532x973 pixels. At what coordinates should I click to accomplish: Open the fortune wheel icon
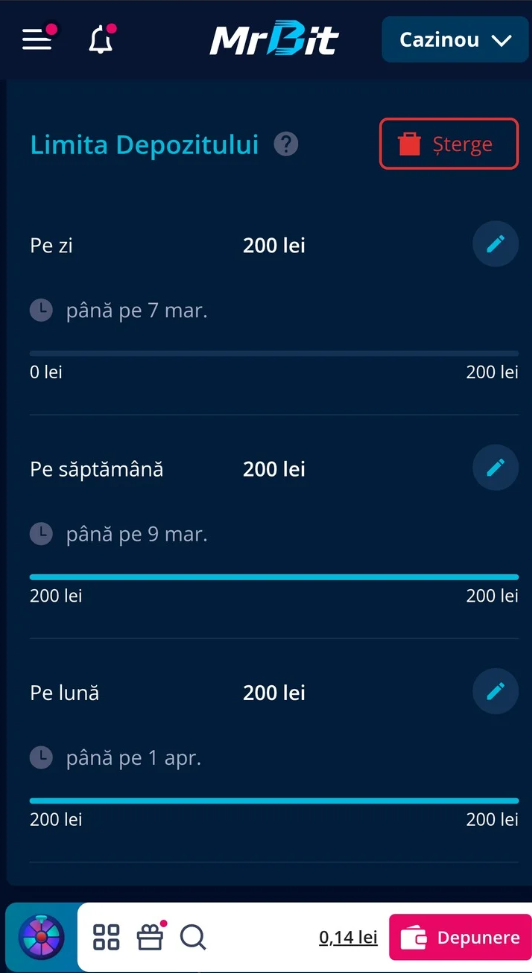[42, 937]
